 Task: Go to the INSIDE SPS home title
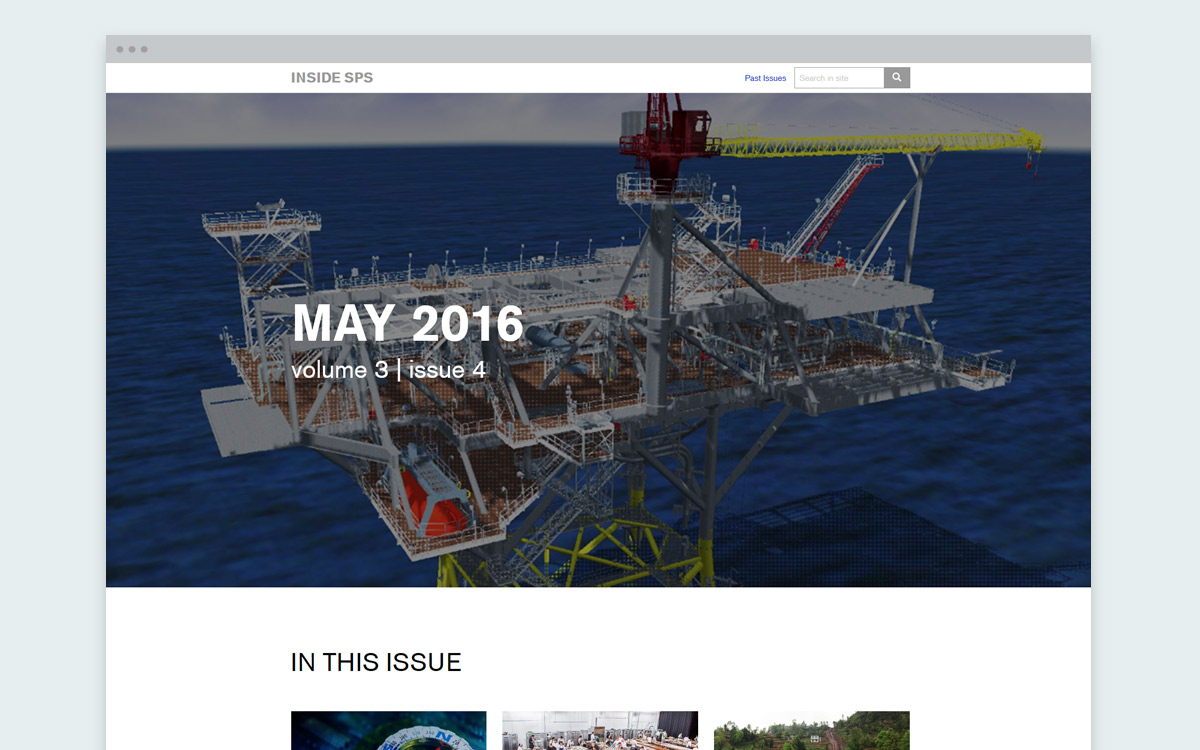(332, 78)
